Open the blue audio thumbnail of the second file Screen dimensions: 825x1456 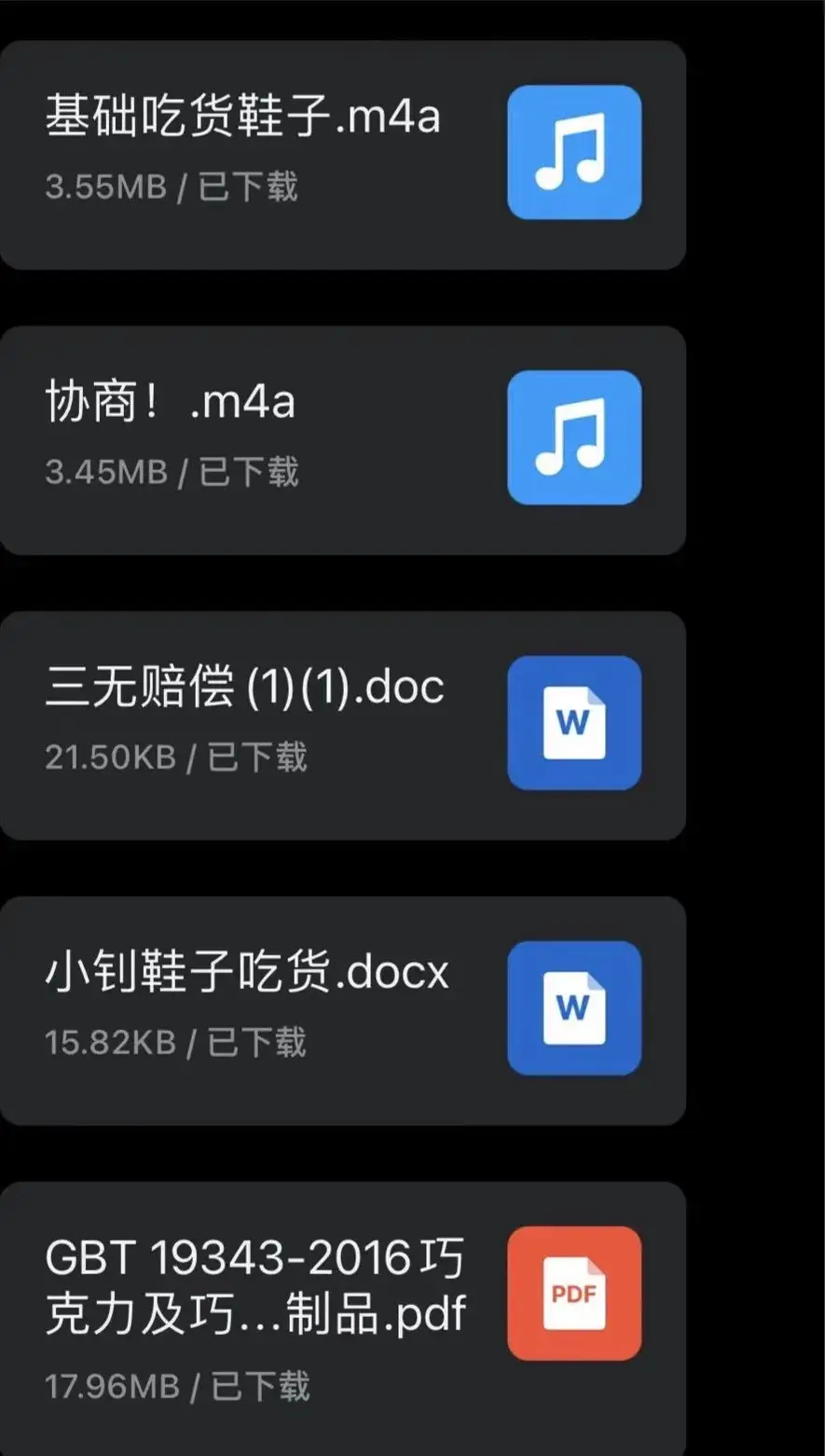pos(573,437)
